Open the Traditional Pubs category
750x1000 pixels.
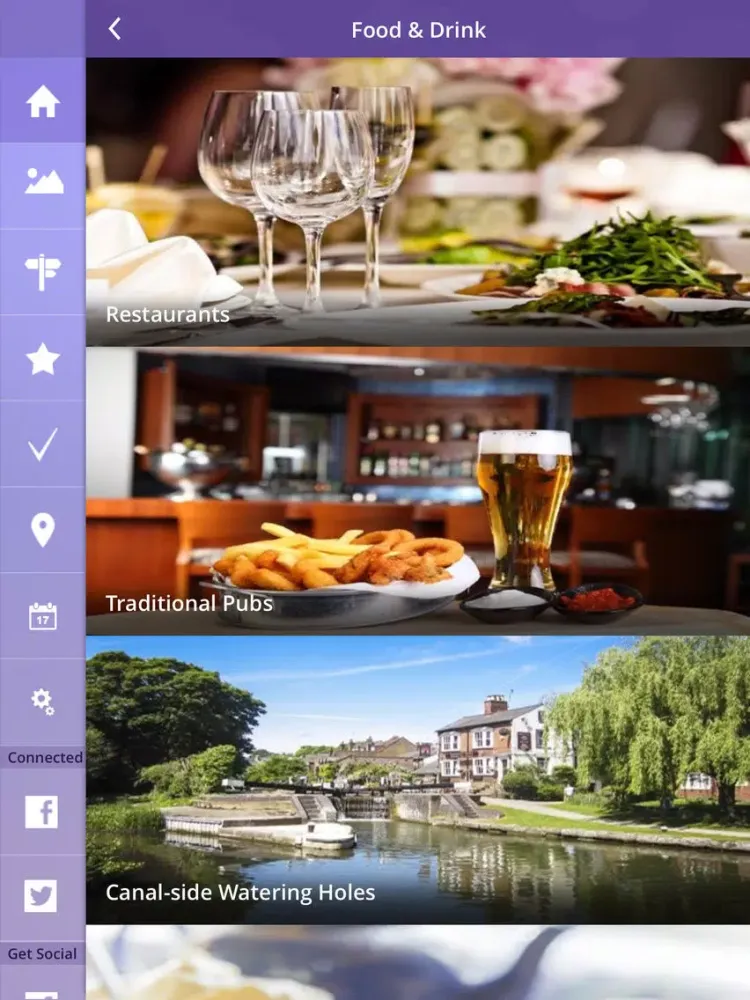(x=418, y=492)
